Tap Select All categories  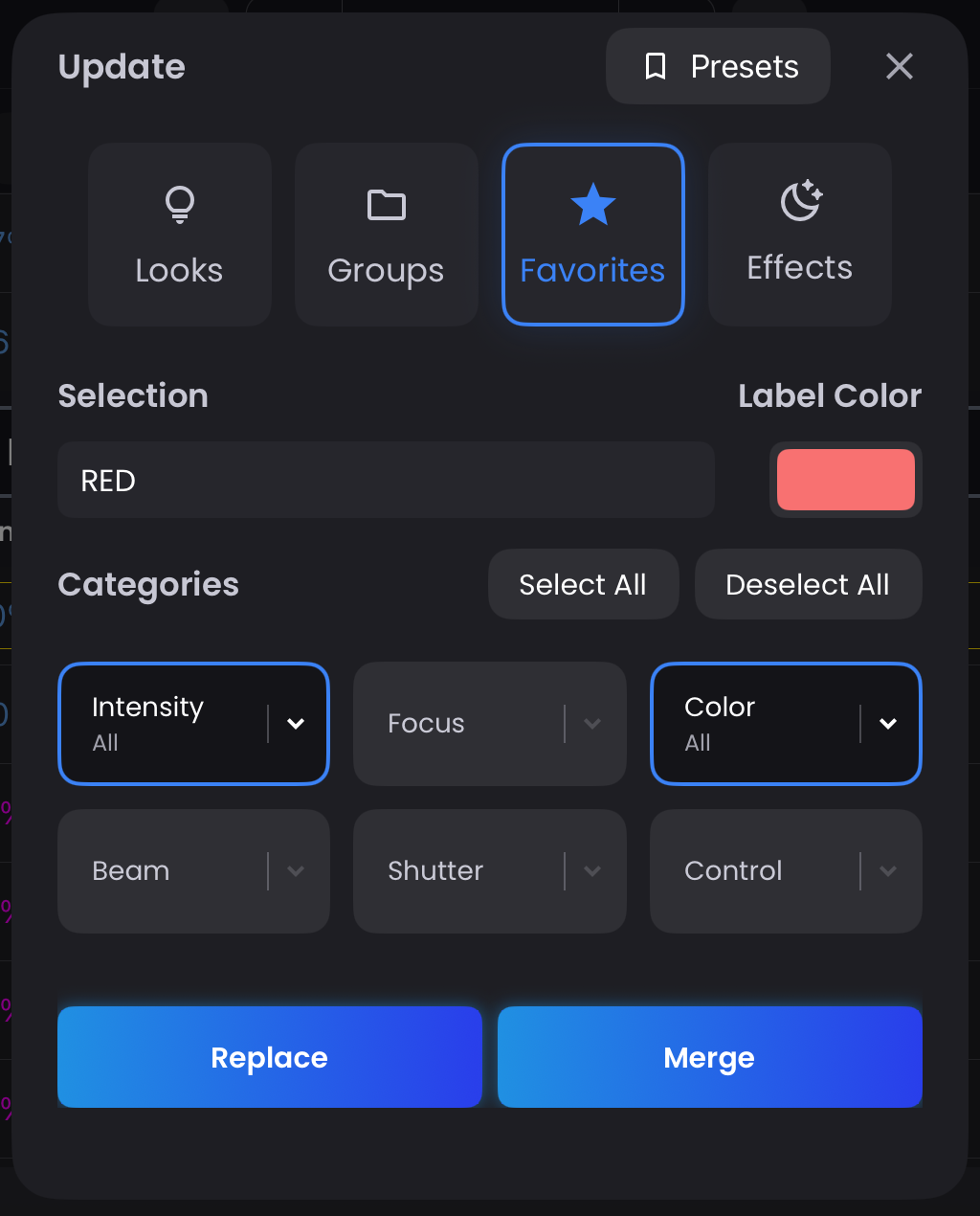click(583, 584)
